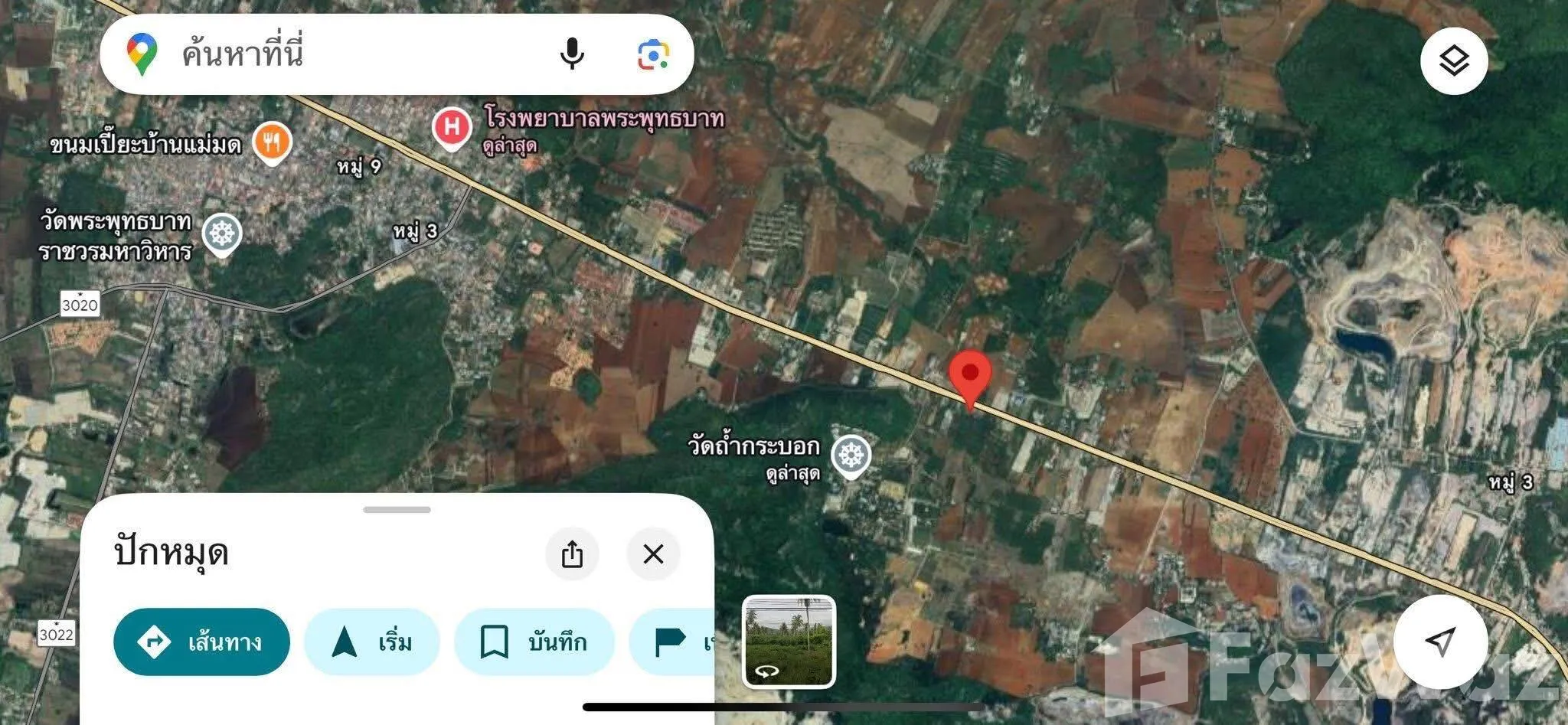1568x725 pixels.
Task: Get directions with the 'เส้นทาง' button
Action: tap(202, 642)
